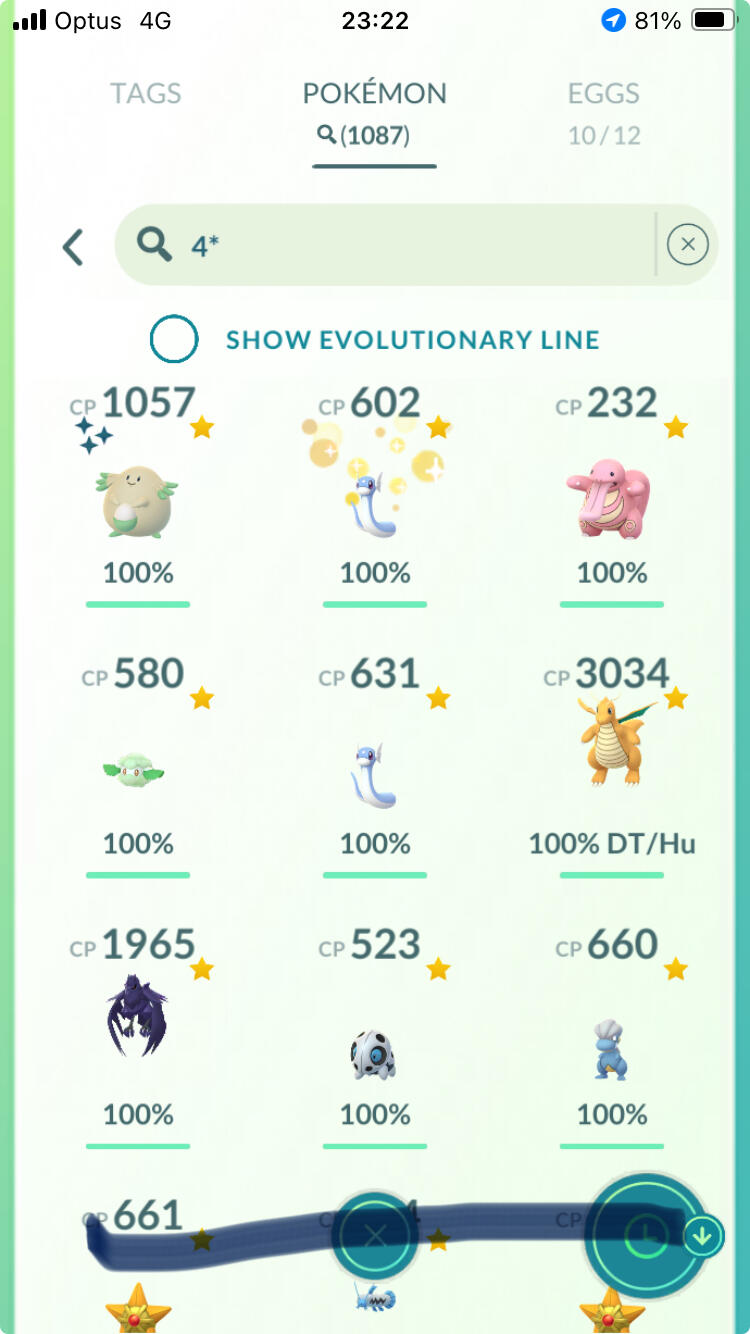Open Dragonite named 100% DT/Hu
Screen dimensions: 750x1334
click(x=612, y=767)
